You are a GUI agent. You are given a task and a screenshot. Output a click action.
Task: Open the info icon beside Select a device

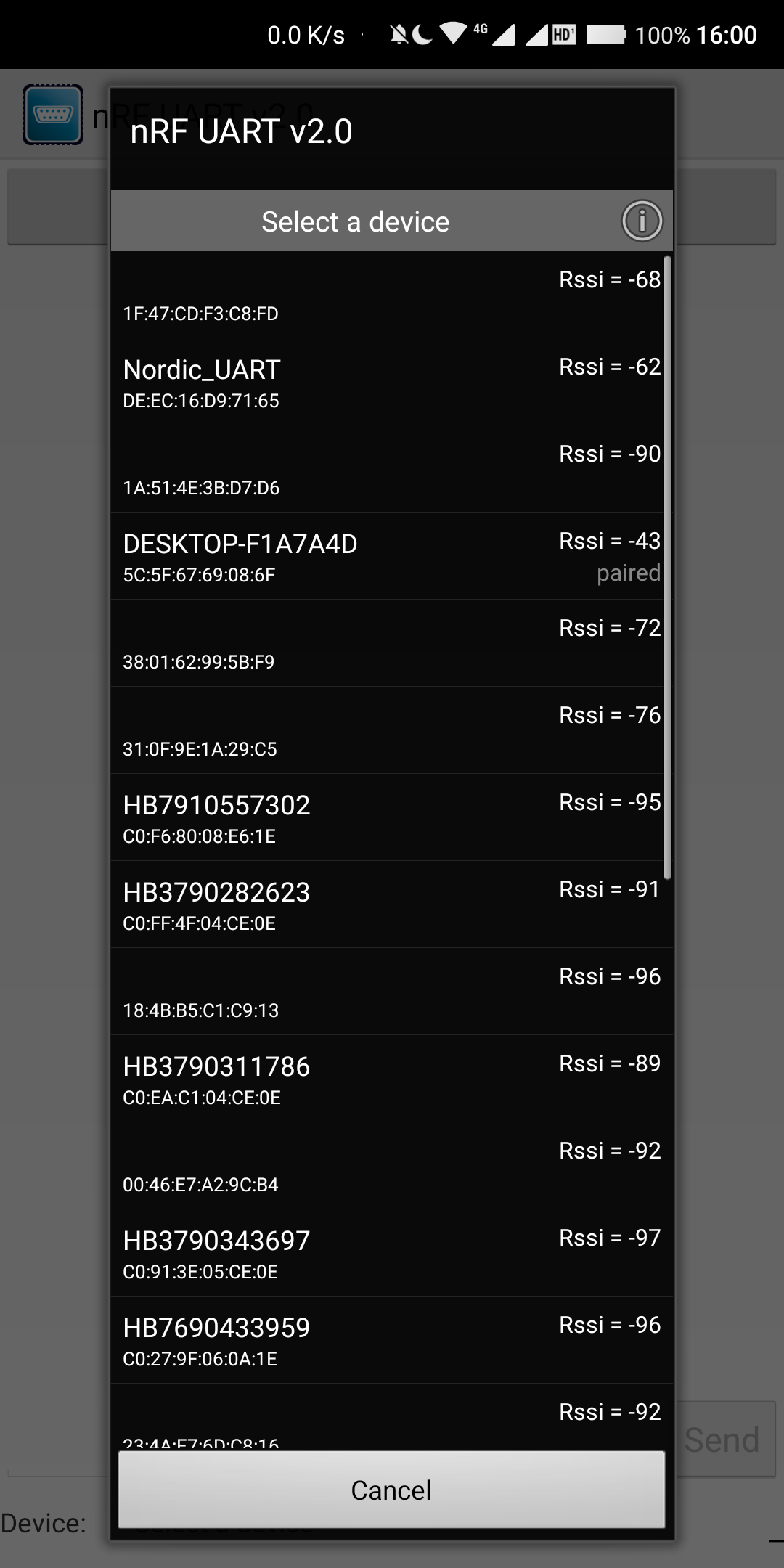[x=642, y=221]
